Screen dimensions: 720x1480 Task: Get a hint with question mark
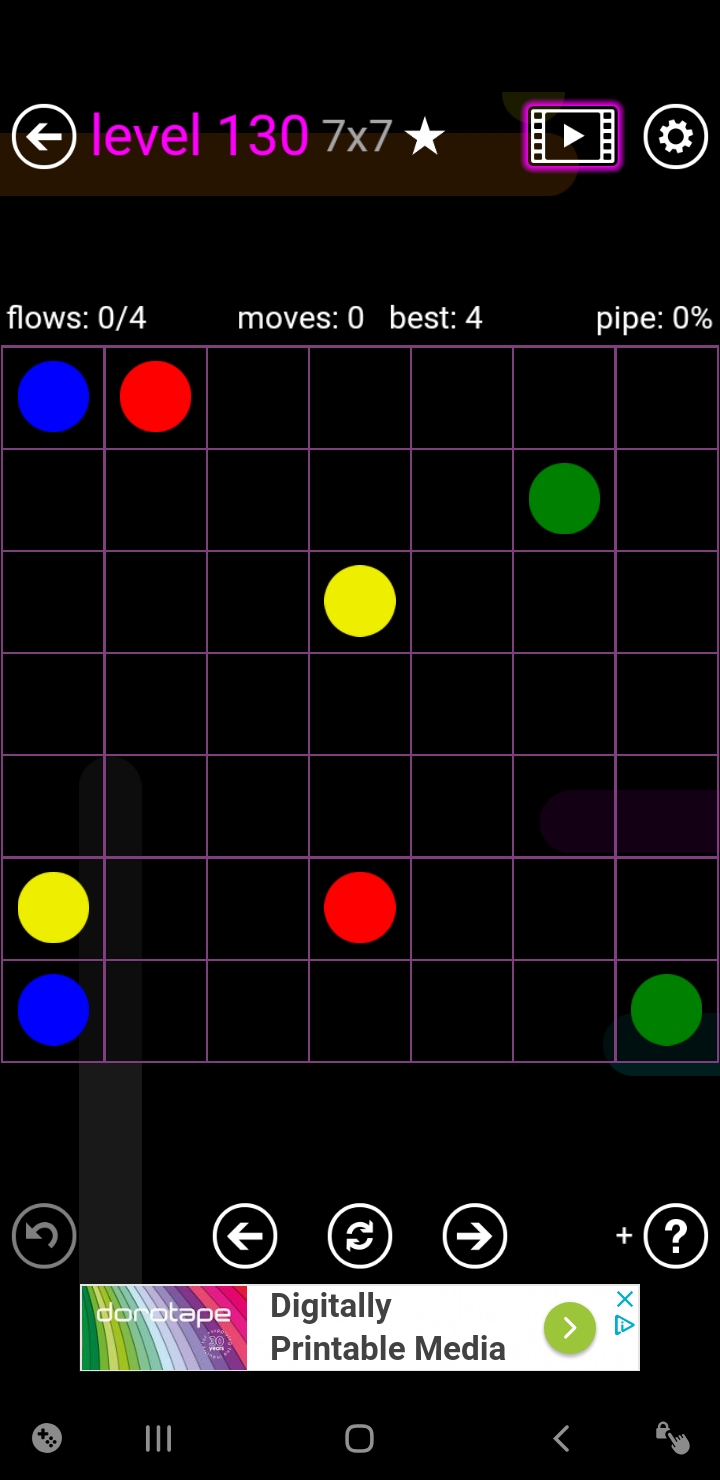675,1236
